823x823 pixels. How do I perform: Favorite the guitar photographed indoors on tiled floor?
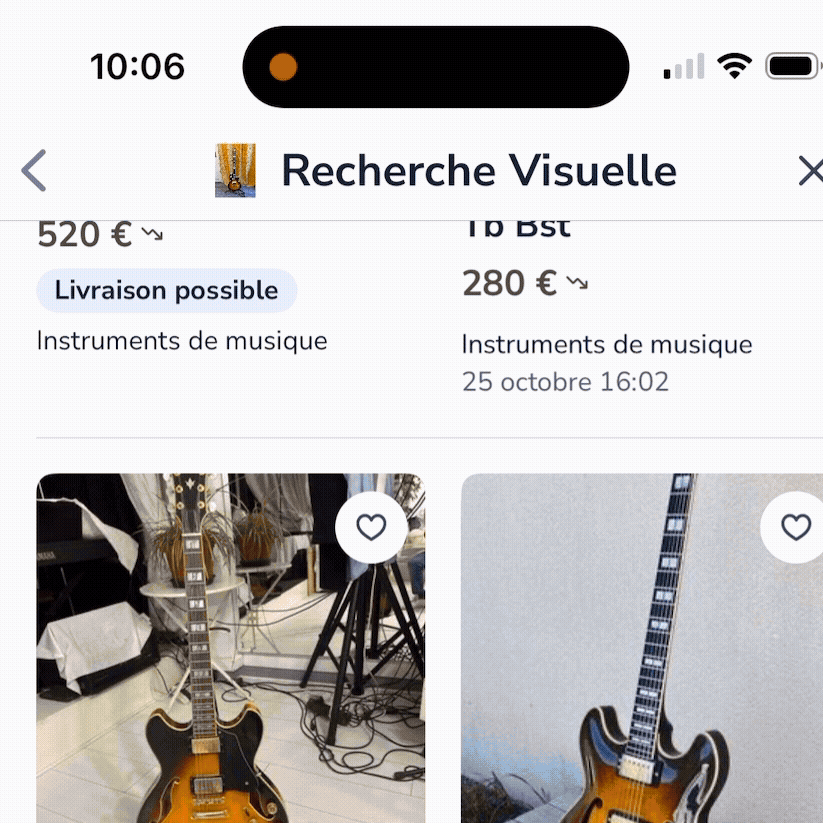[371, 527]
